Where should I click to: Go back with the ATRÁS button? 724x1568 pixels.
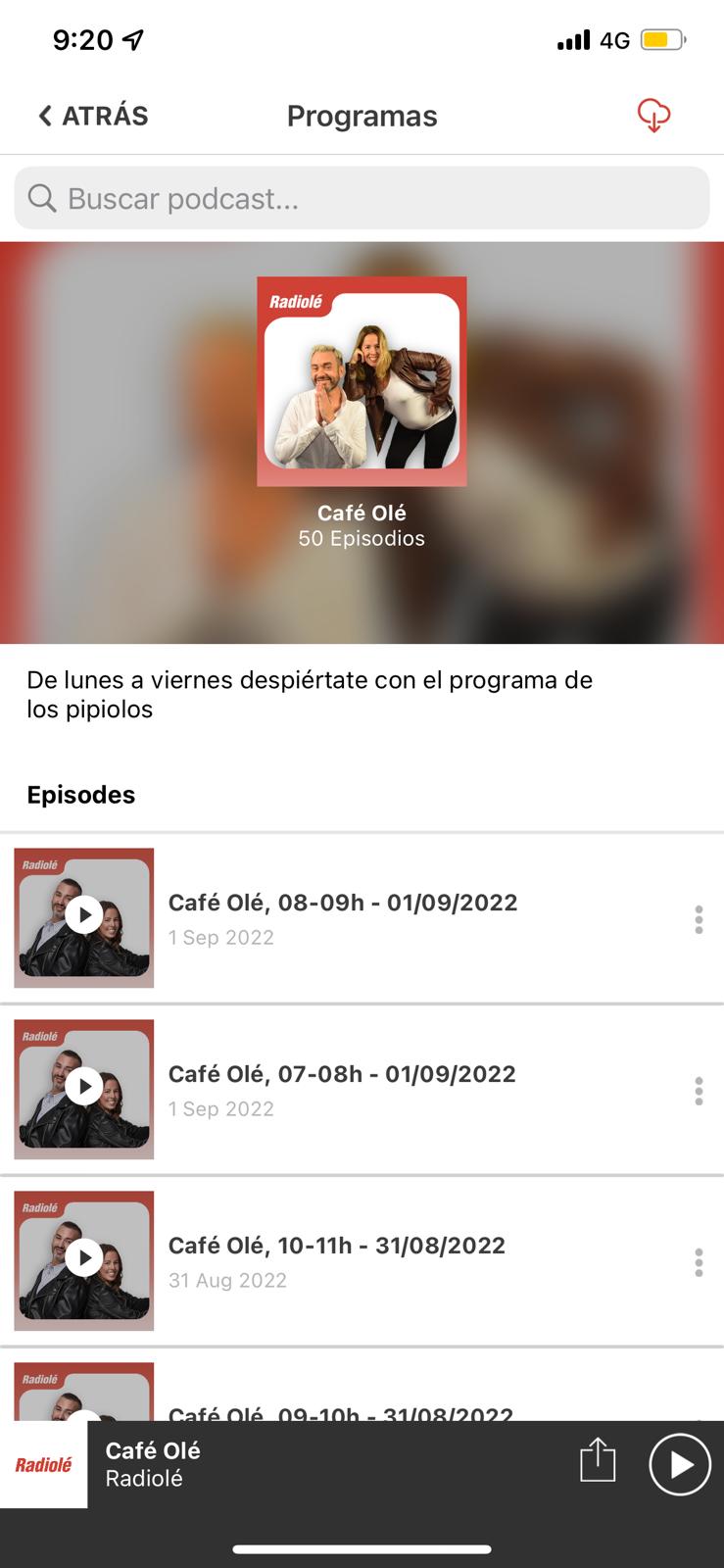(93, 116)
